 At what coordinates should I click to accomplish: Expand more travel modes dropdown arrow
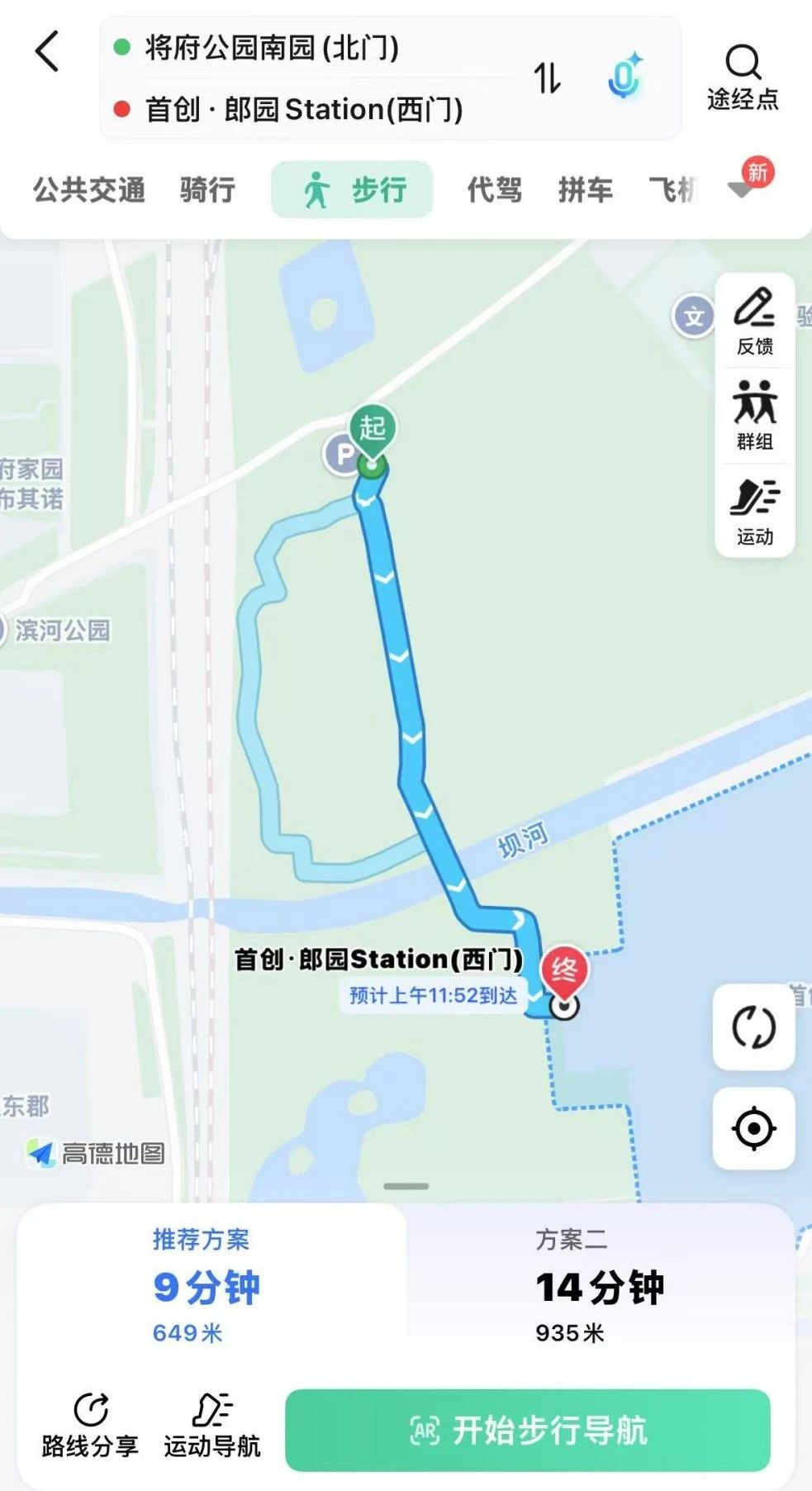[741, 190]
